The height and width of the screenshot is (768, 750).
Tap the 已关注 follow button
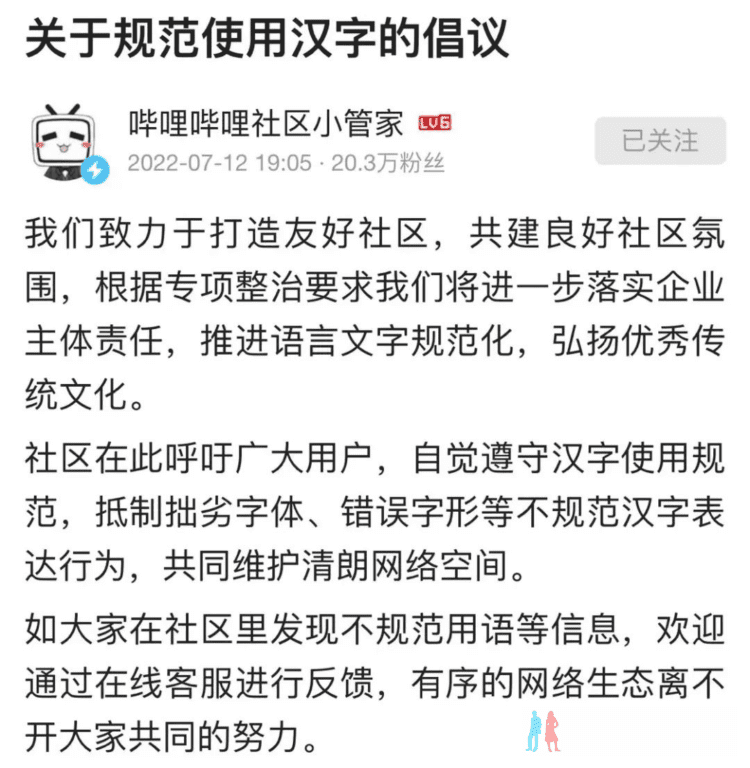659,141
